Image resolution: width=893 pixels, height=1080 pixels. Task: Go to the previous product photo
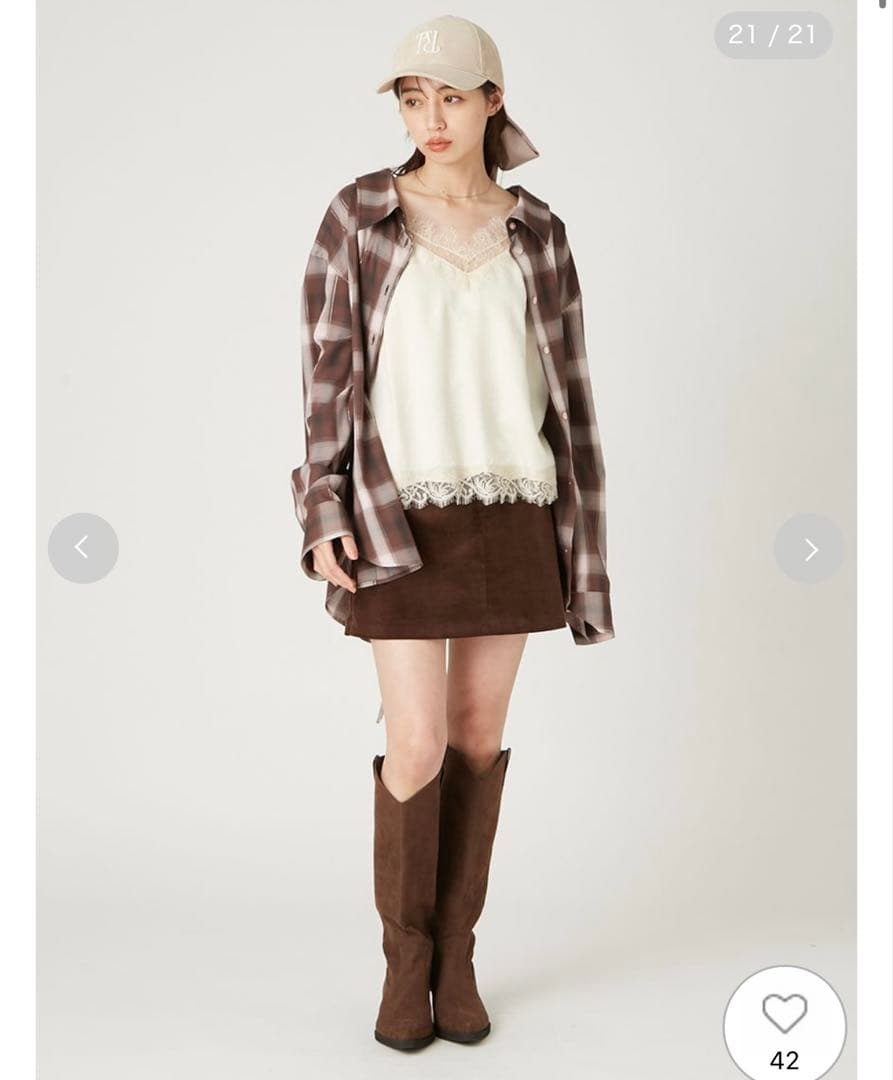point(83,548)
